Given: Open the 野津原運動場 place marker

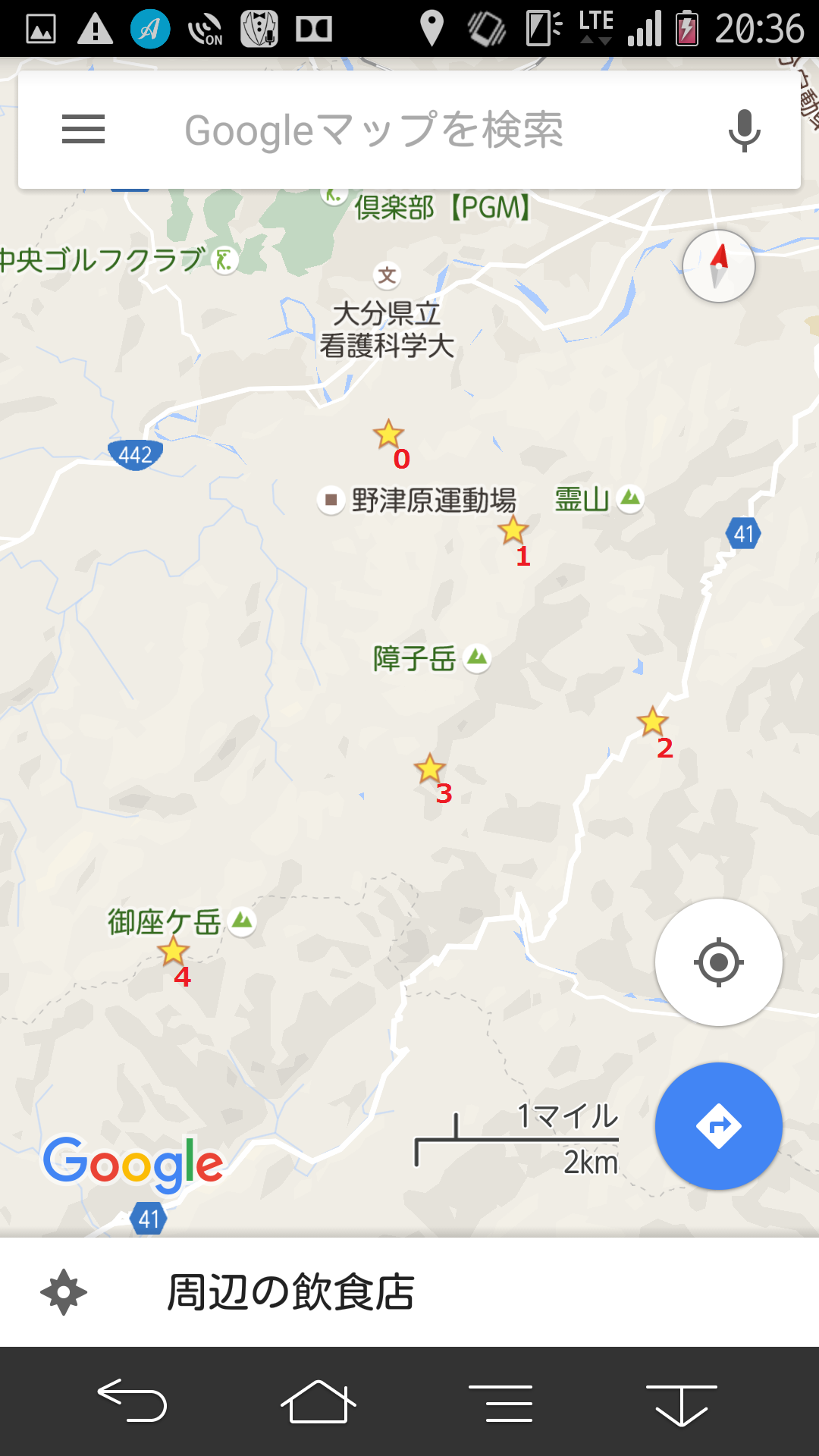Looking at the screenshot, I should (x=331, y=500).
